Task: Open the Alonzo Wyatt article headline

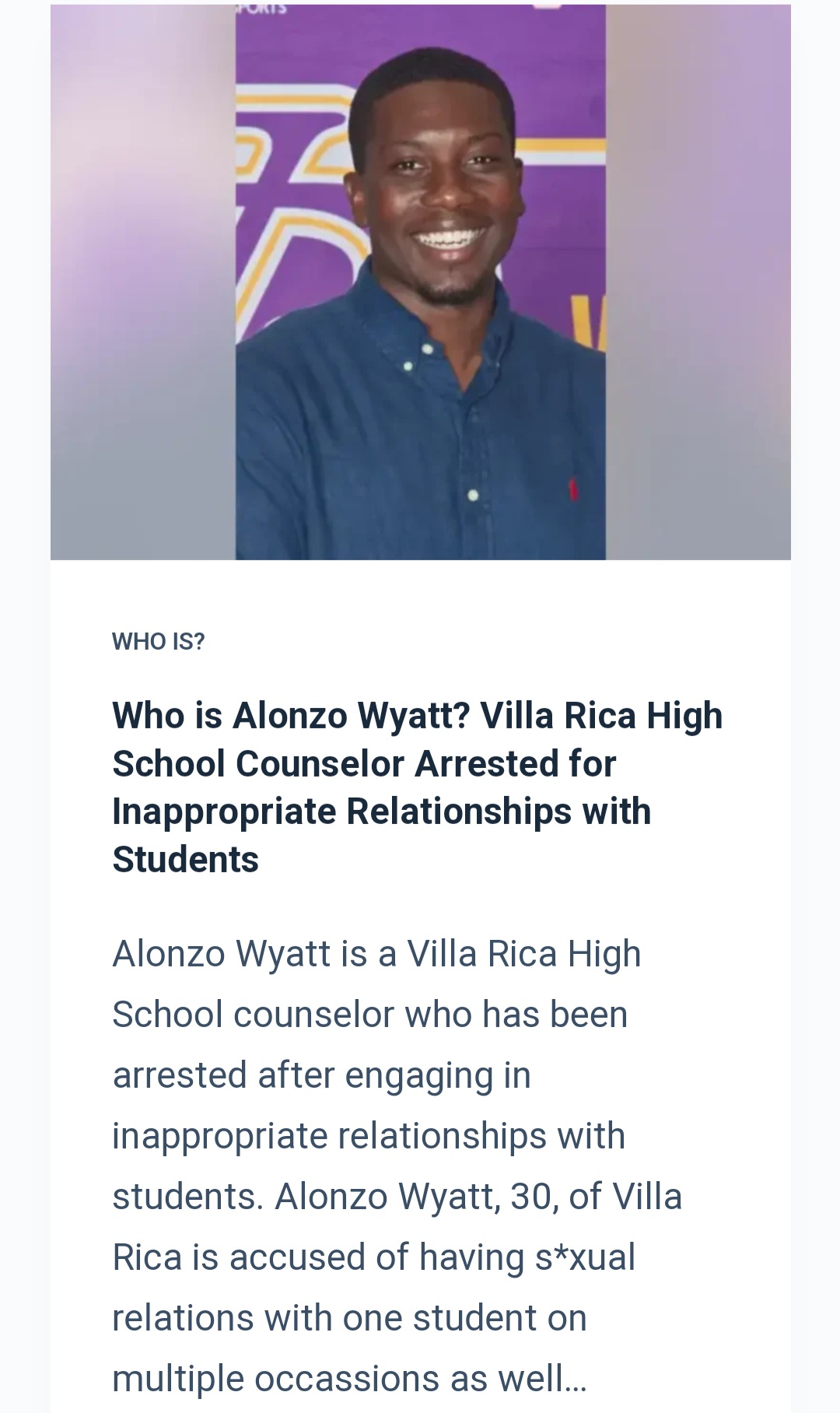Action: coord(418,787)
